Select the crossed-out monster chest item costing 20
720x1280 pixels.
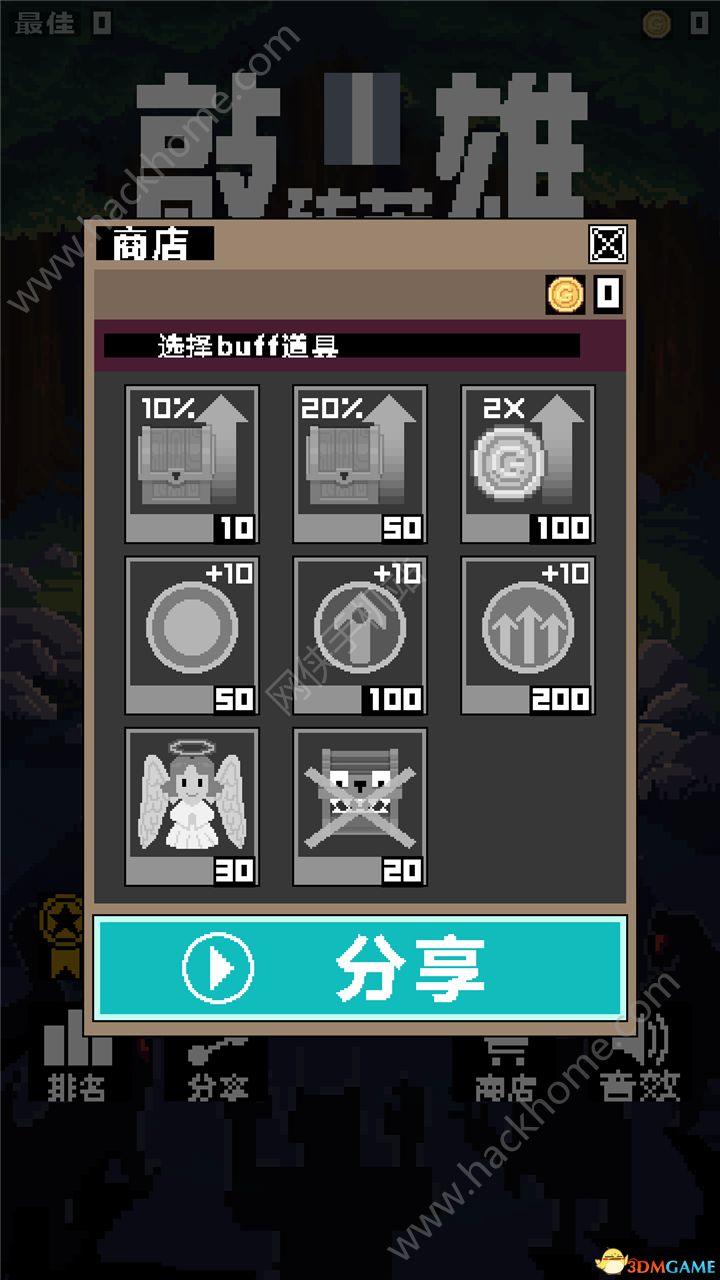pyautogui.click(x=360, y=806)
